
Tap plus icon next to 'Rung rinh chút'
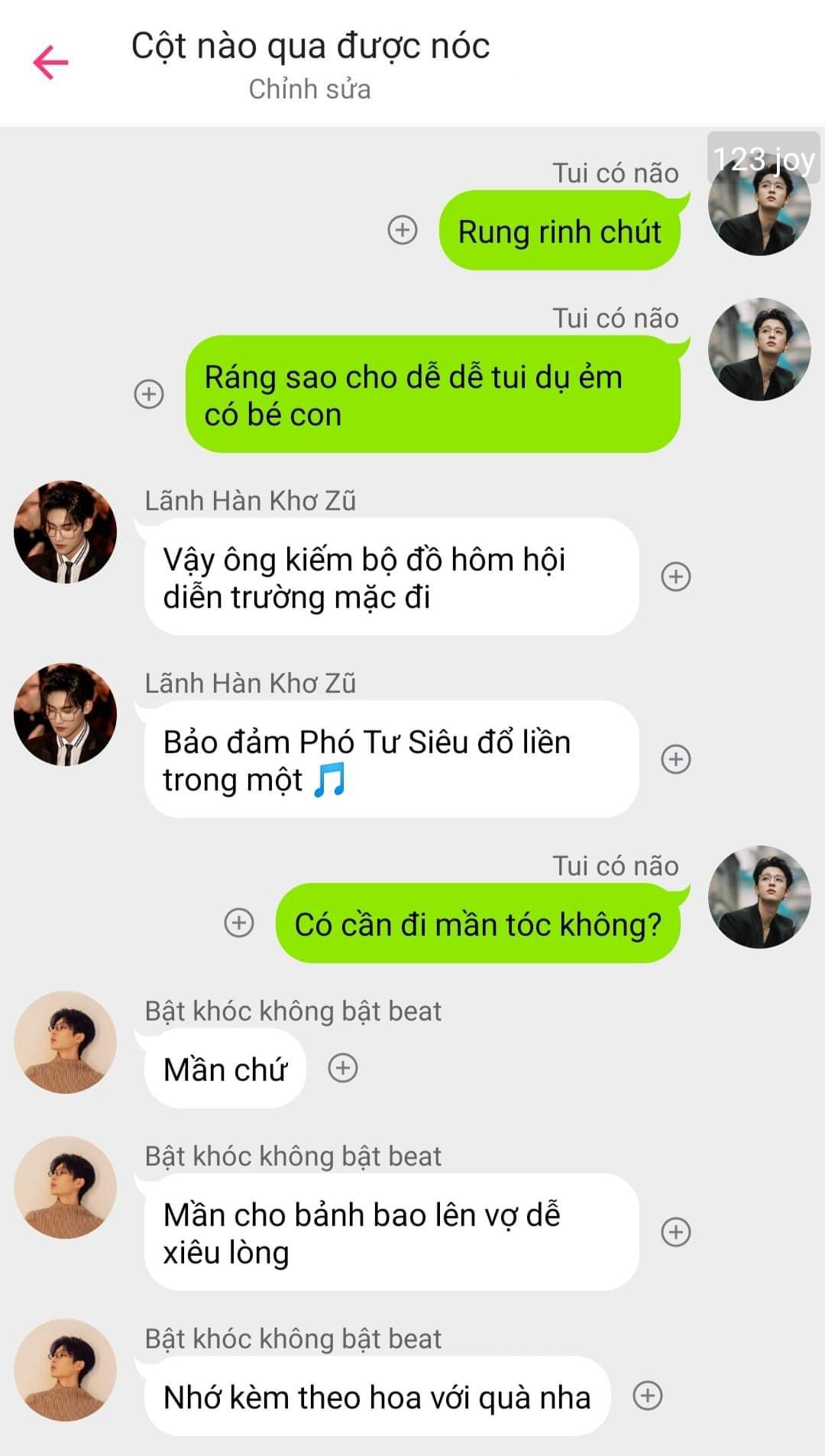403,230
